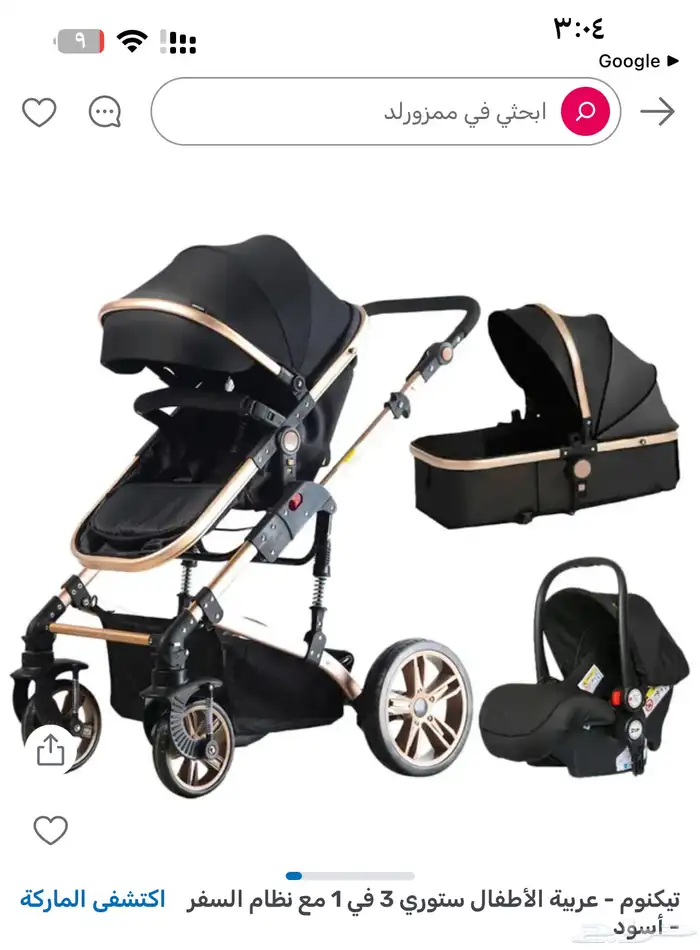Share this stroller product
Viewport: 700px width, 950px height.
(x=50, y=749)
